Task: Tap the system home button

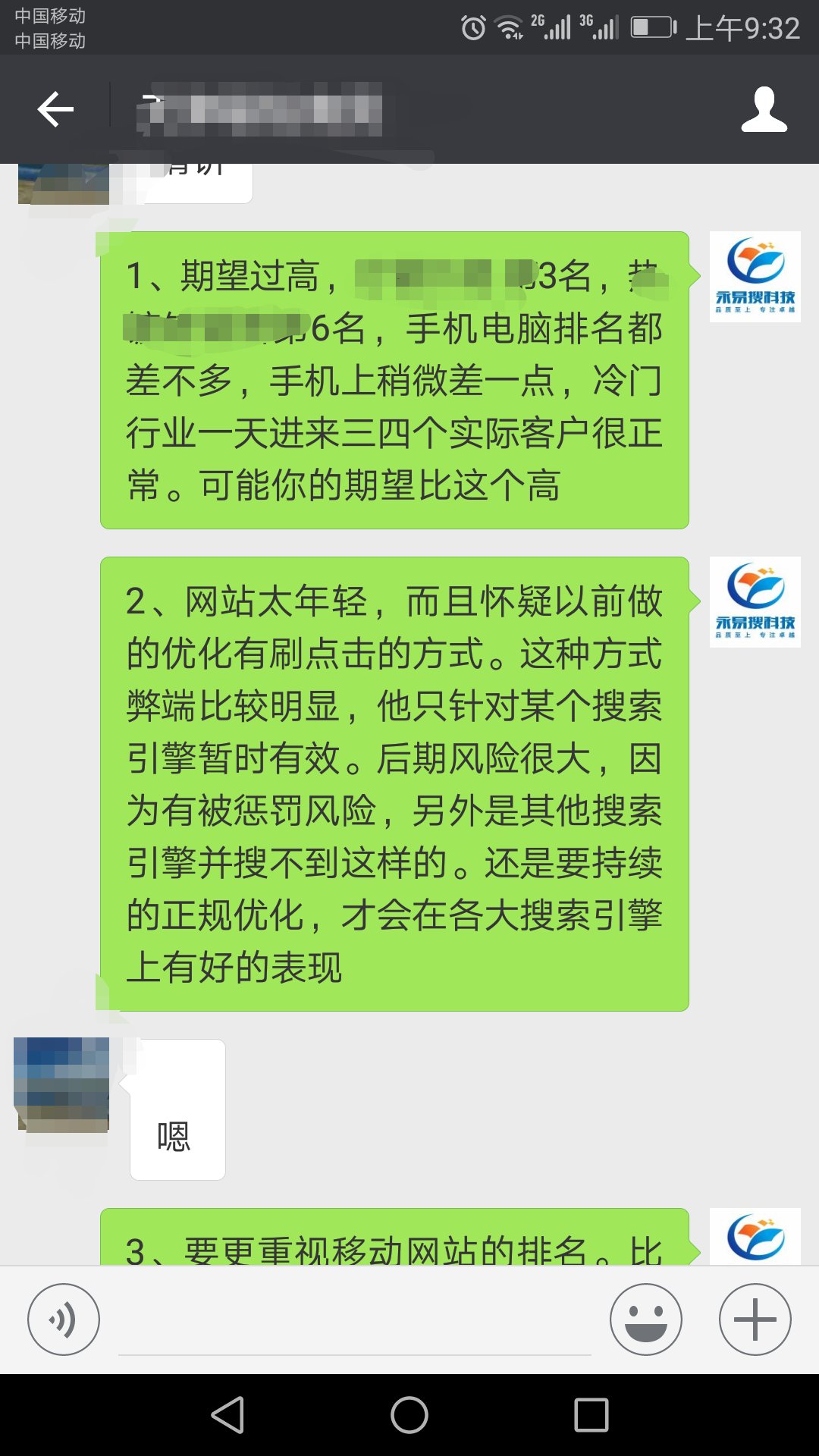Action: point(409,1415)
